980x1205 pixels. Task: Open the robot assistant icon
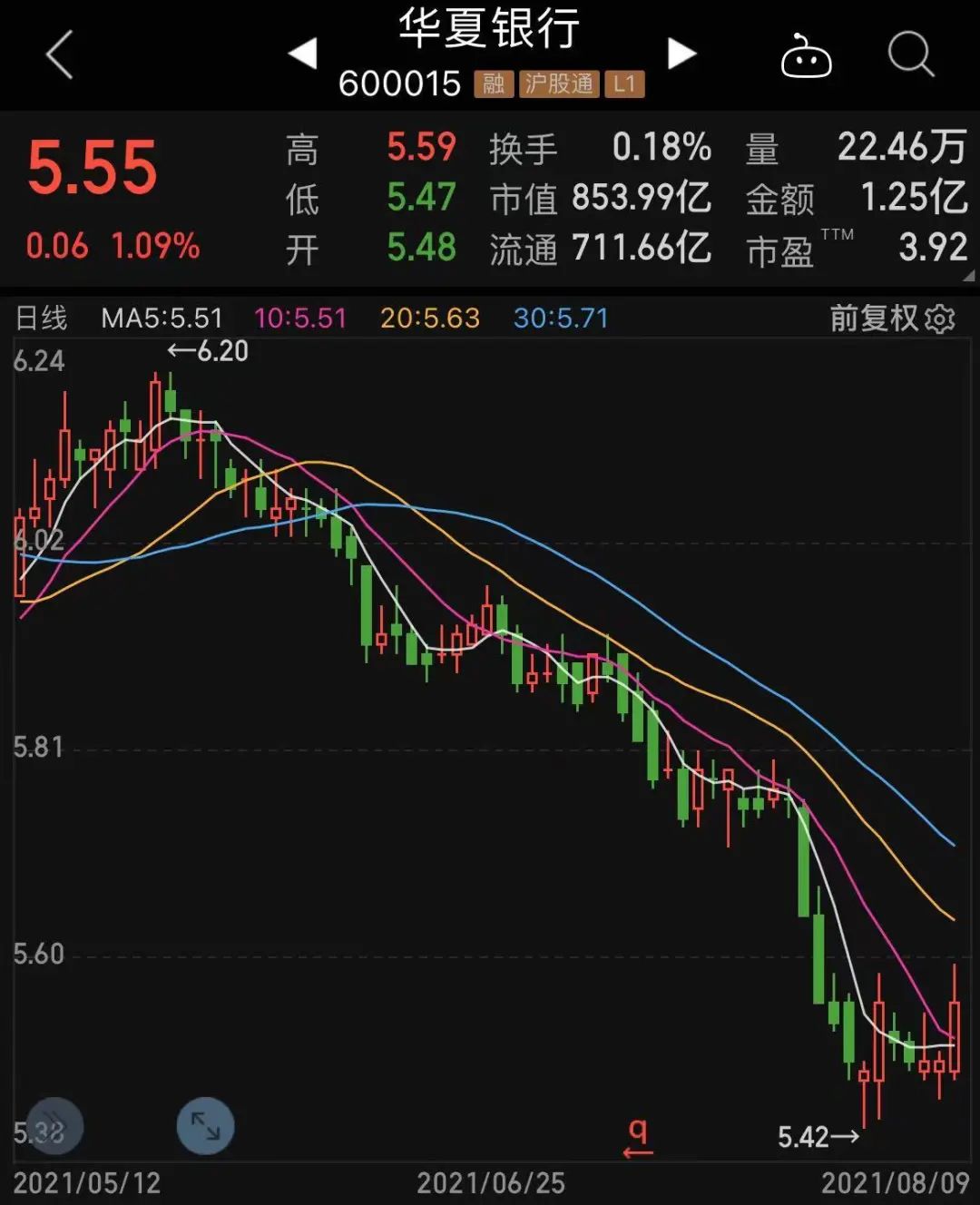(806, 56)
